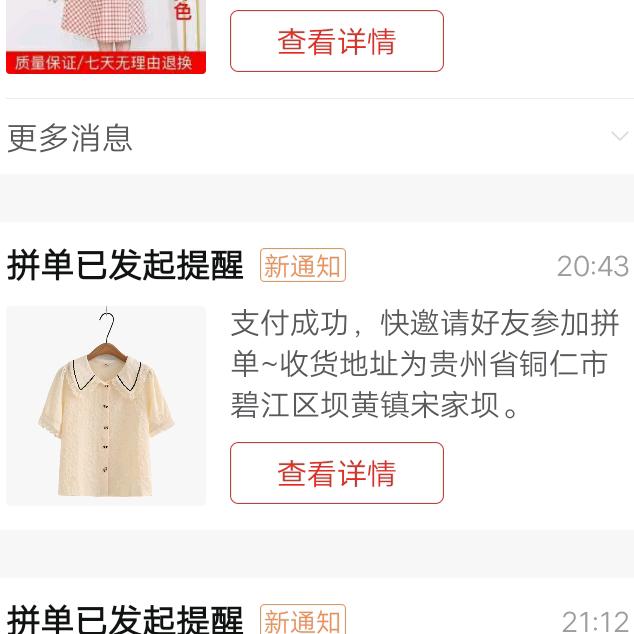634x634 pixels.
Task: Tap 查看详情 beside the plaid dress image
Action: pos(336,41)
